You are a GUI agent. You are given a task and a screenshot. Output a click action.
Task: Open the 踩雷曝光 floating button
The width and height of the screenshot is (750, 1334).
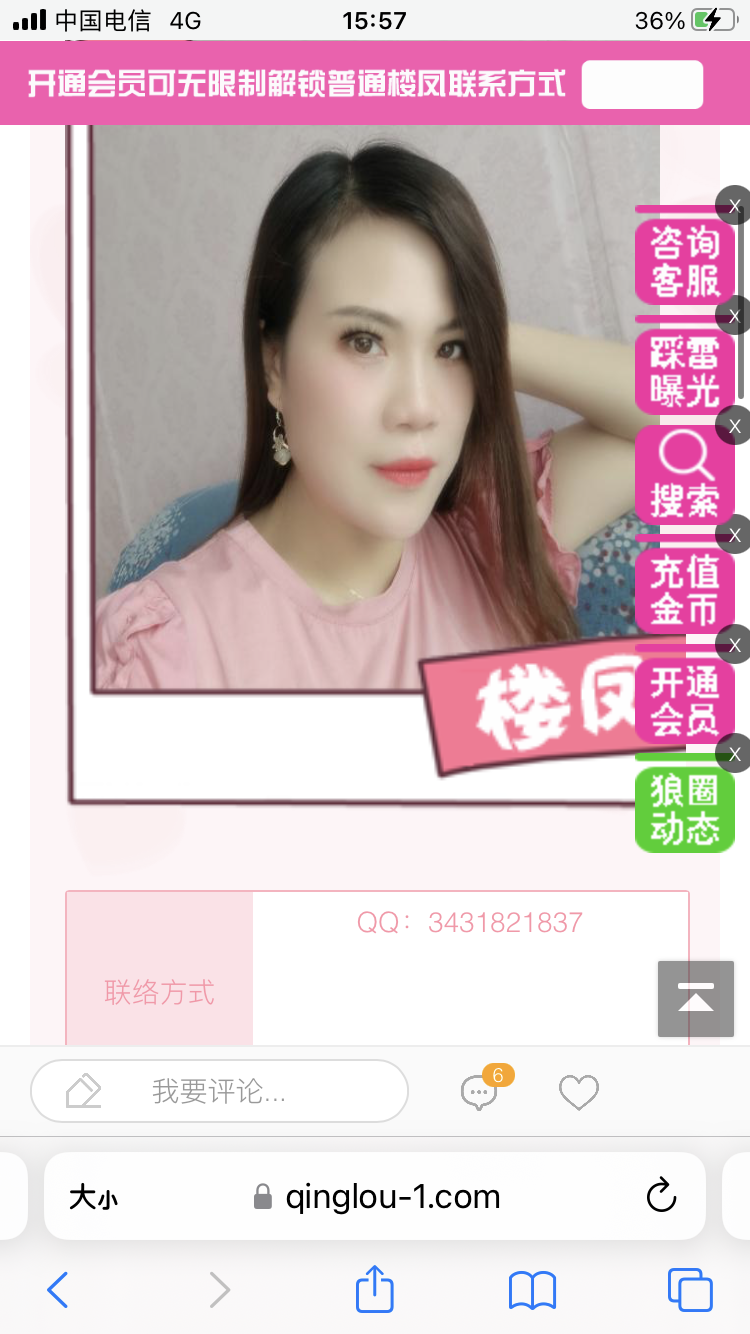(x=685, y=372)
